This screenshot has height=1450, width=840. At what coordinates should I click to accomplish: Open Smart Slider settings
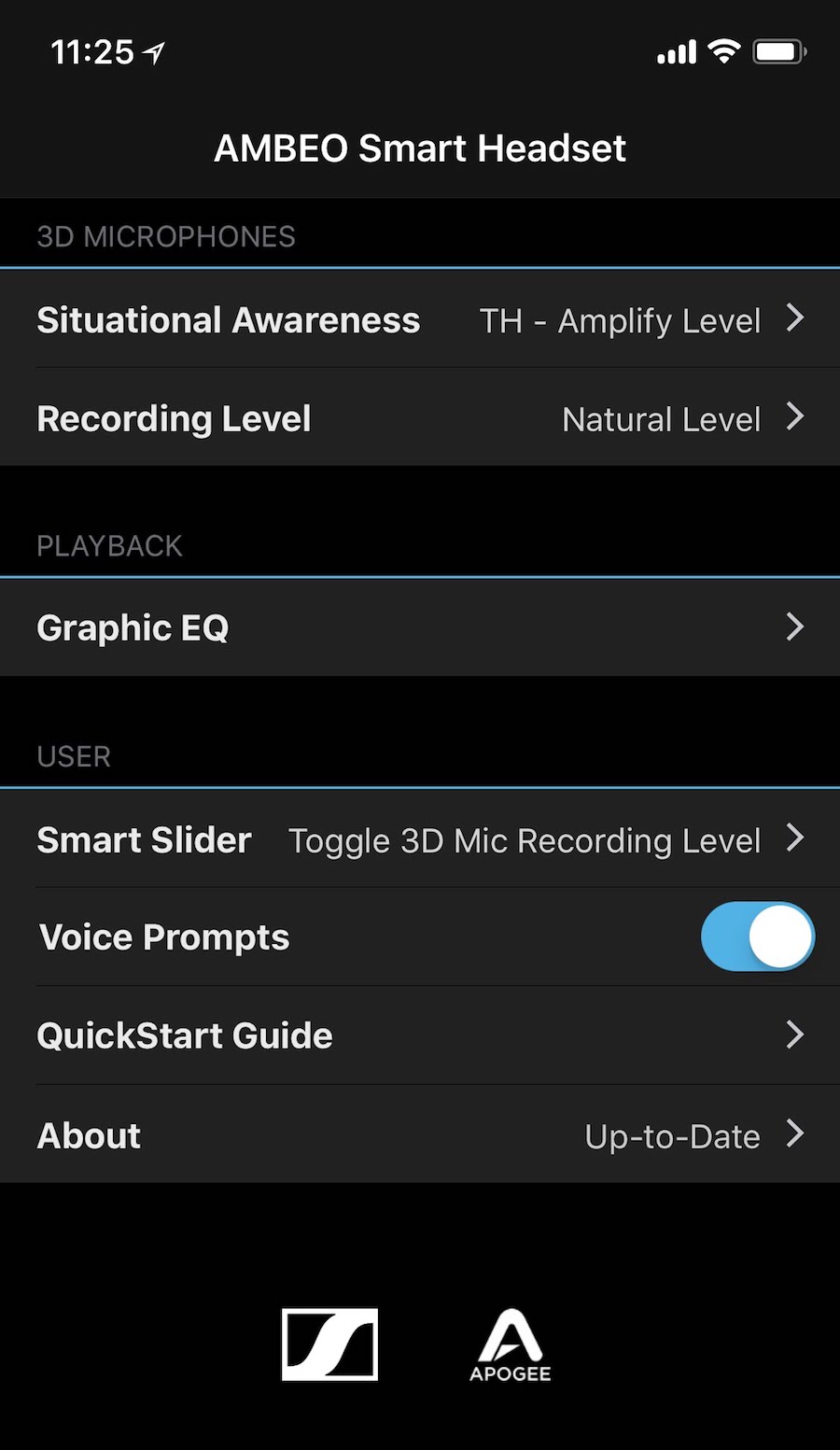(420, 838)
